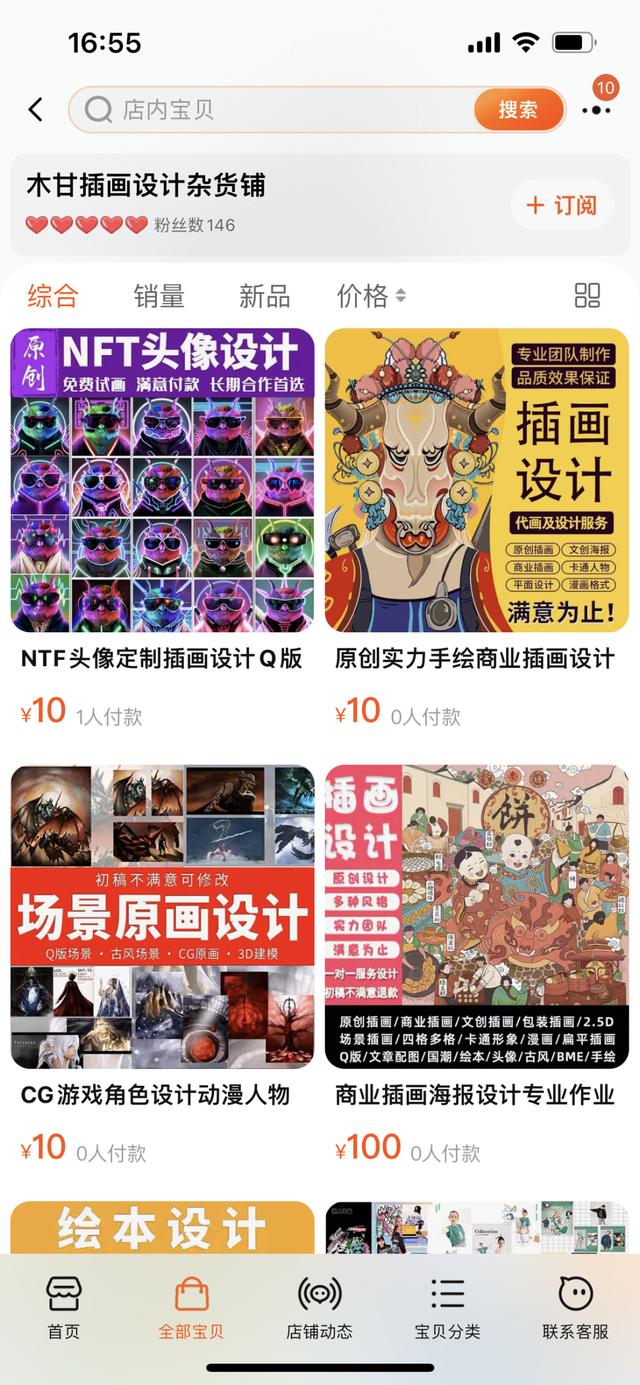Open the 绘本设计 product card
The width and height of the screenshot is (640, 1385).
(x=162, y=1228)
